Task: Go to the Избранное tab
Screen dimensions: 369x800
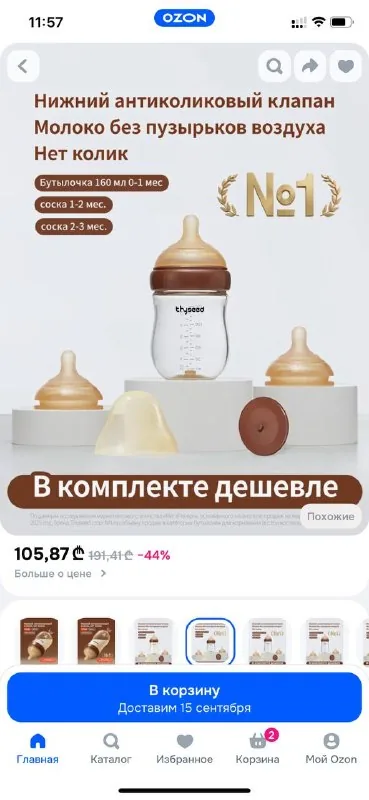Action: (x=185, y=748)
